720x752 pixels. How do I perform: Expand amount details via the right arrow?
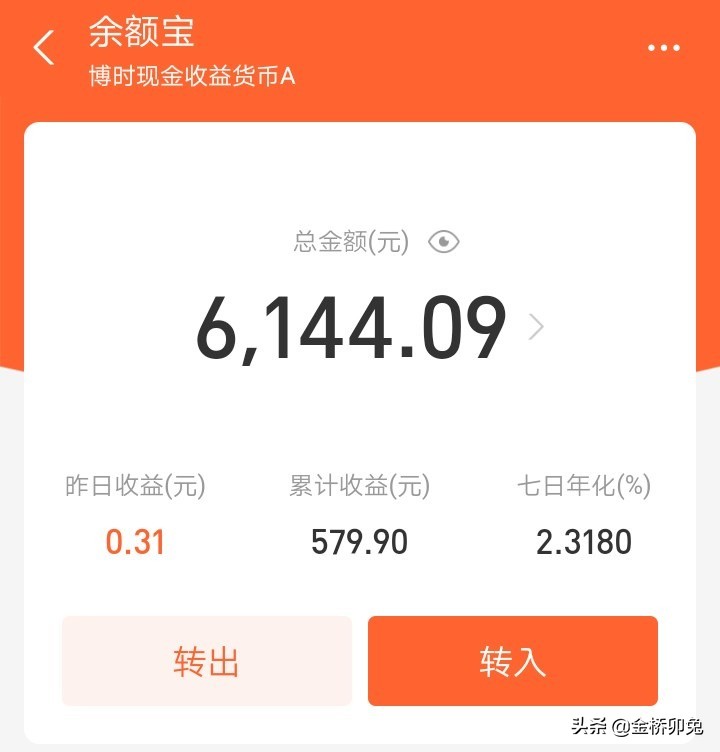(x=536, y=327)
